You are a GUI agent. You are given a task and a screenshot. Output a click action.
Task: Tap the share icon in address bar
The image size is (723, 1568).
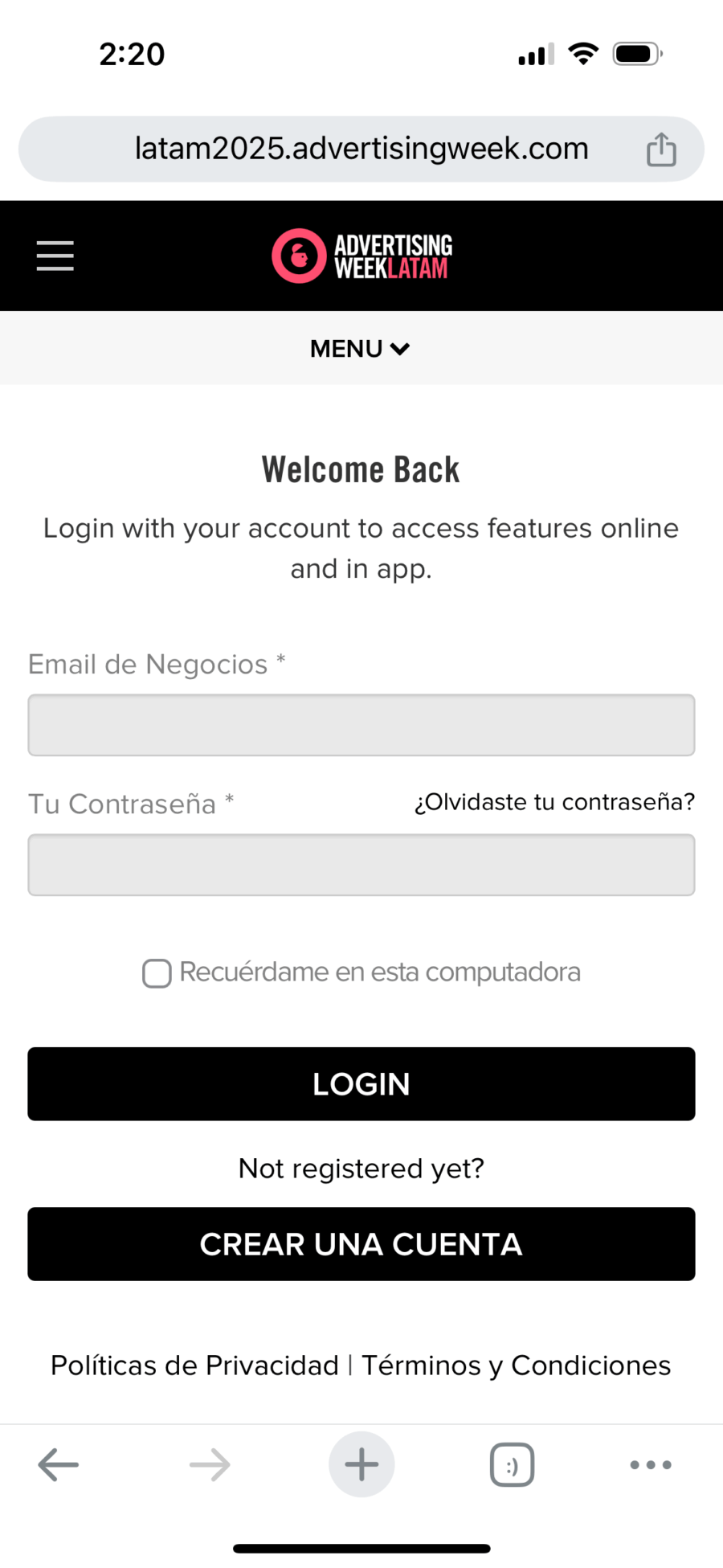pyautogui.click(x=660, y=149)
